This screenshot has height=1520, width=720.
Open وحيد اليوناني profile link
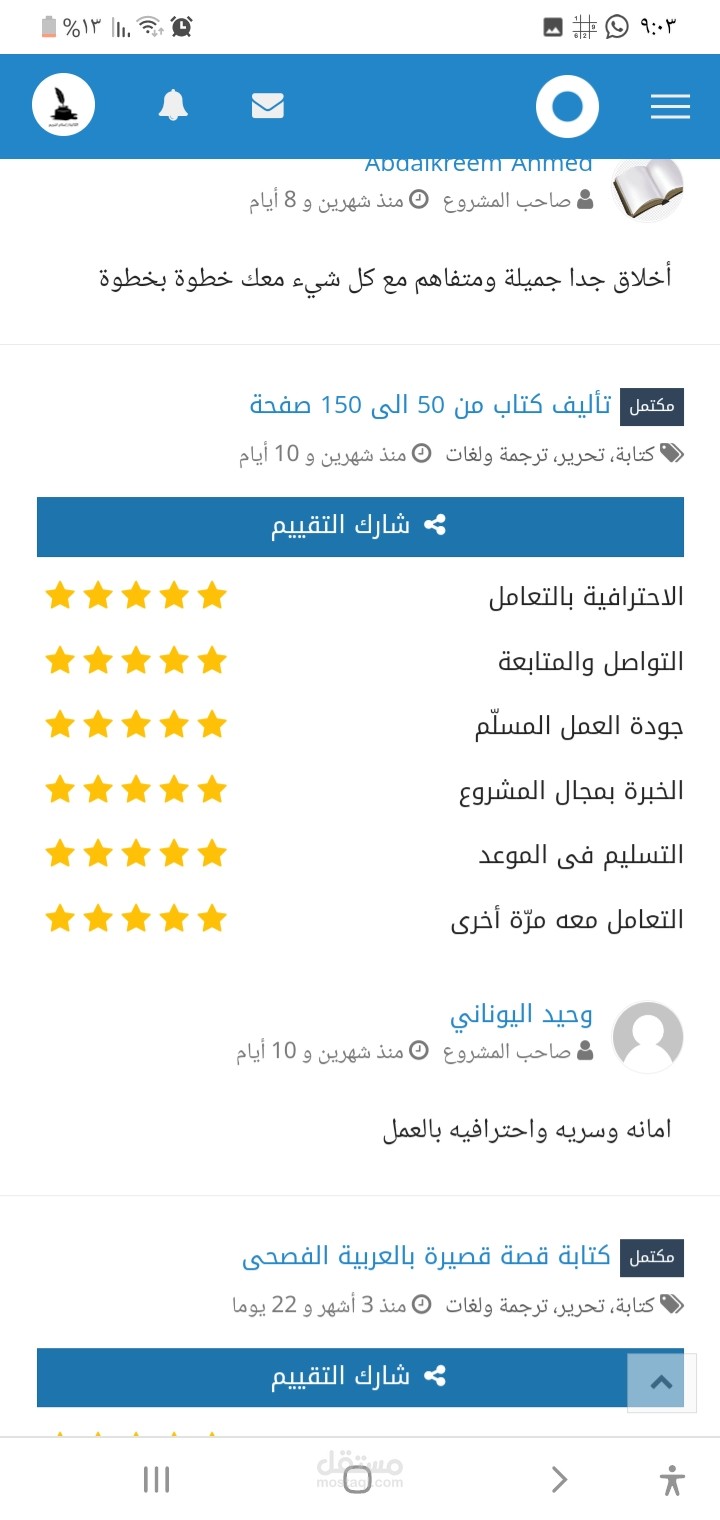click(x=521, y=1016)
